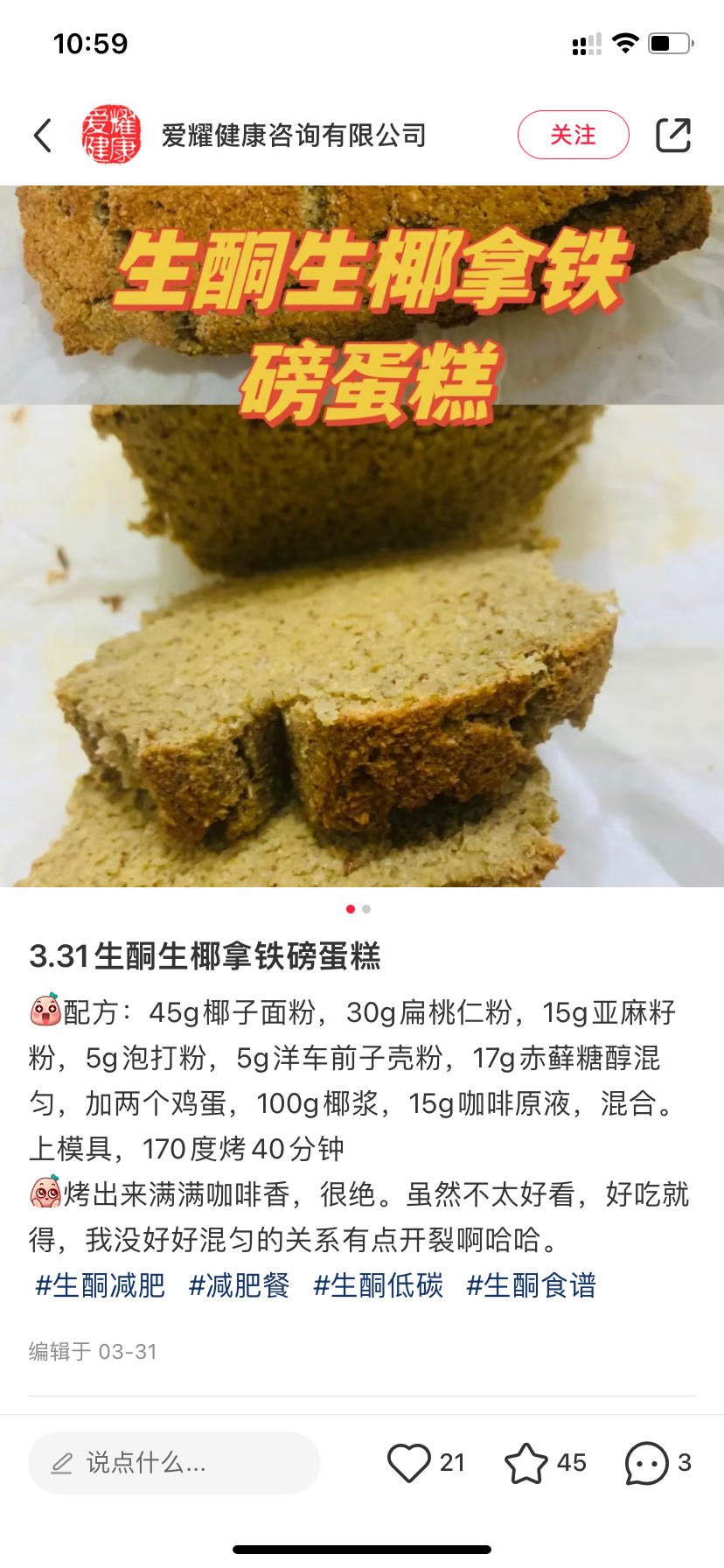Viewport: 724px width, 1568px height.
Task: Open the #生酮减肥 hashtag
Action: click(x=100, y=1285)
